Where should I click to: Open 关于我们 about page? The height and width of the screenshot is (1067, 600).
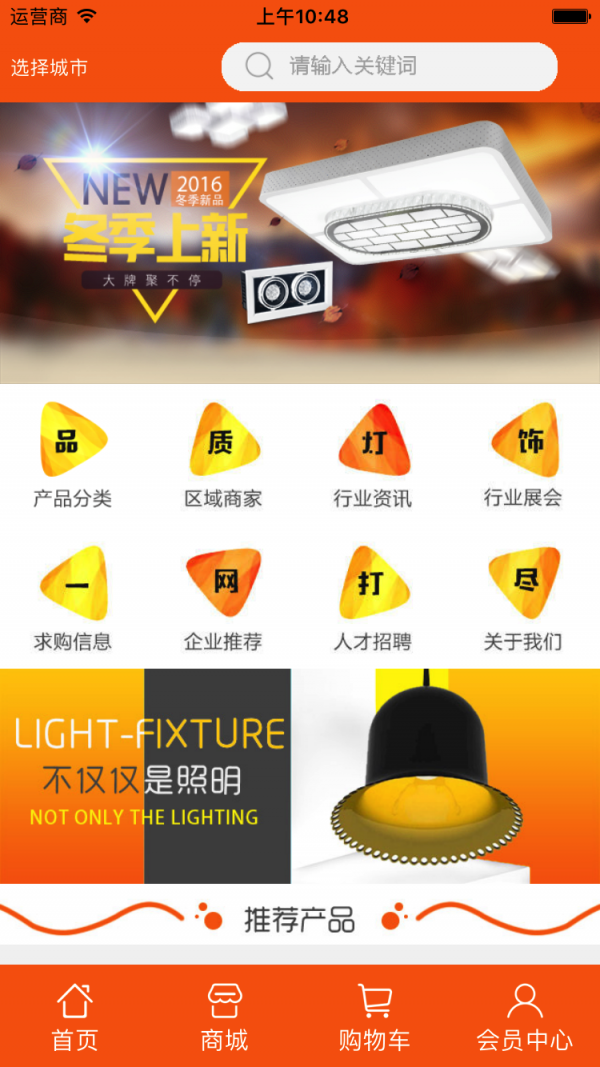(x=523, y=599)
